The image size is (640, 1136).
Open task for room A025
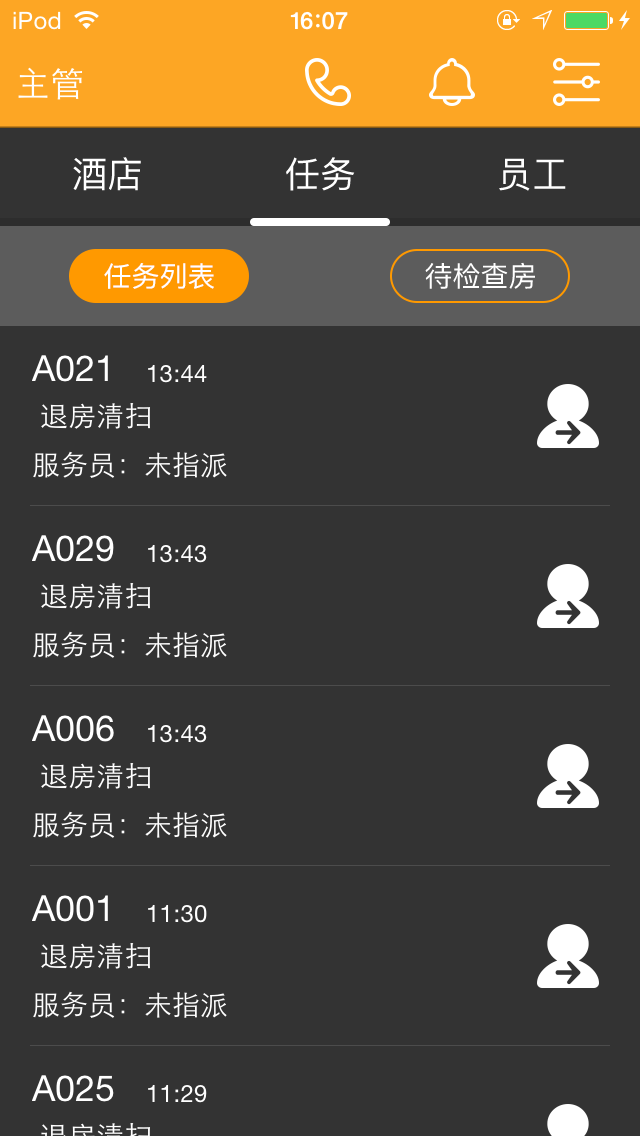coord(320,1091)
